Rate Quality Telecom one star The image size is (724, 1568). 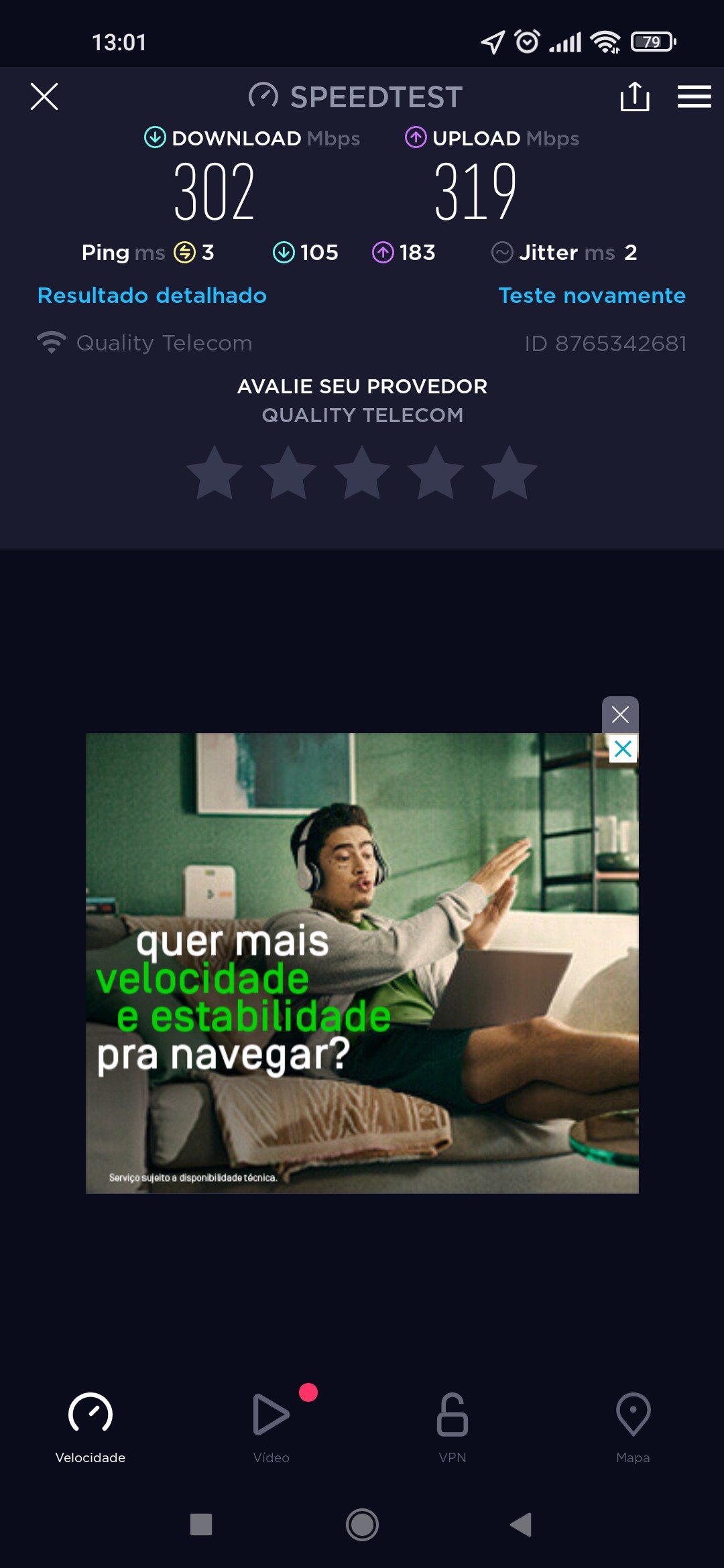[x=215, y=474]
